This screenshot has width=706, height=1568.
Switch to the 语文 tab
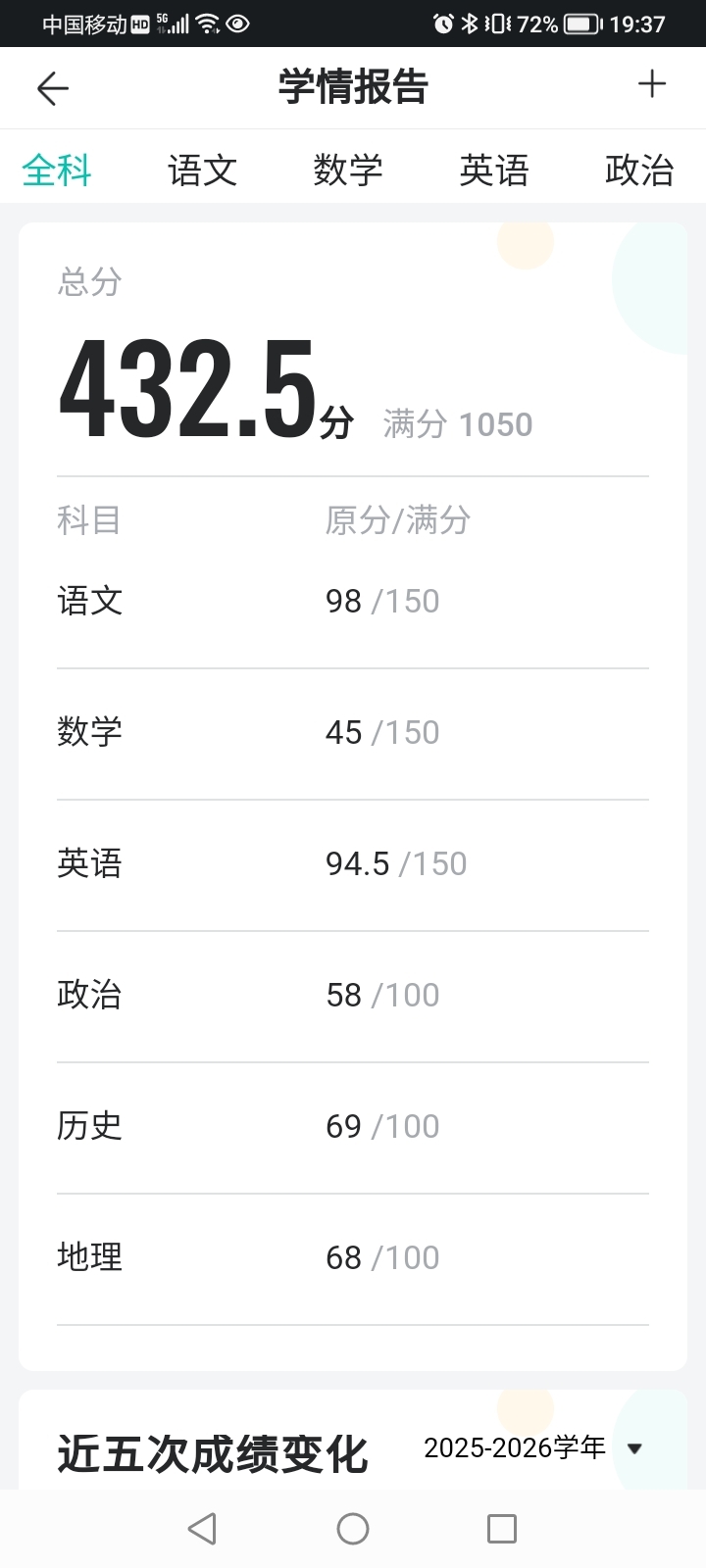tap(203, 171)
